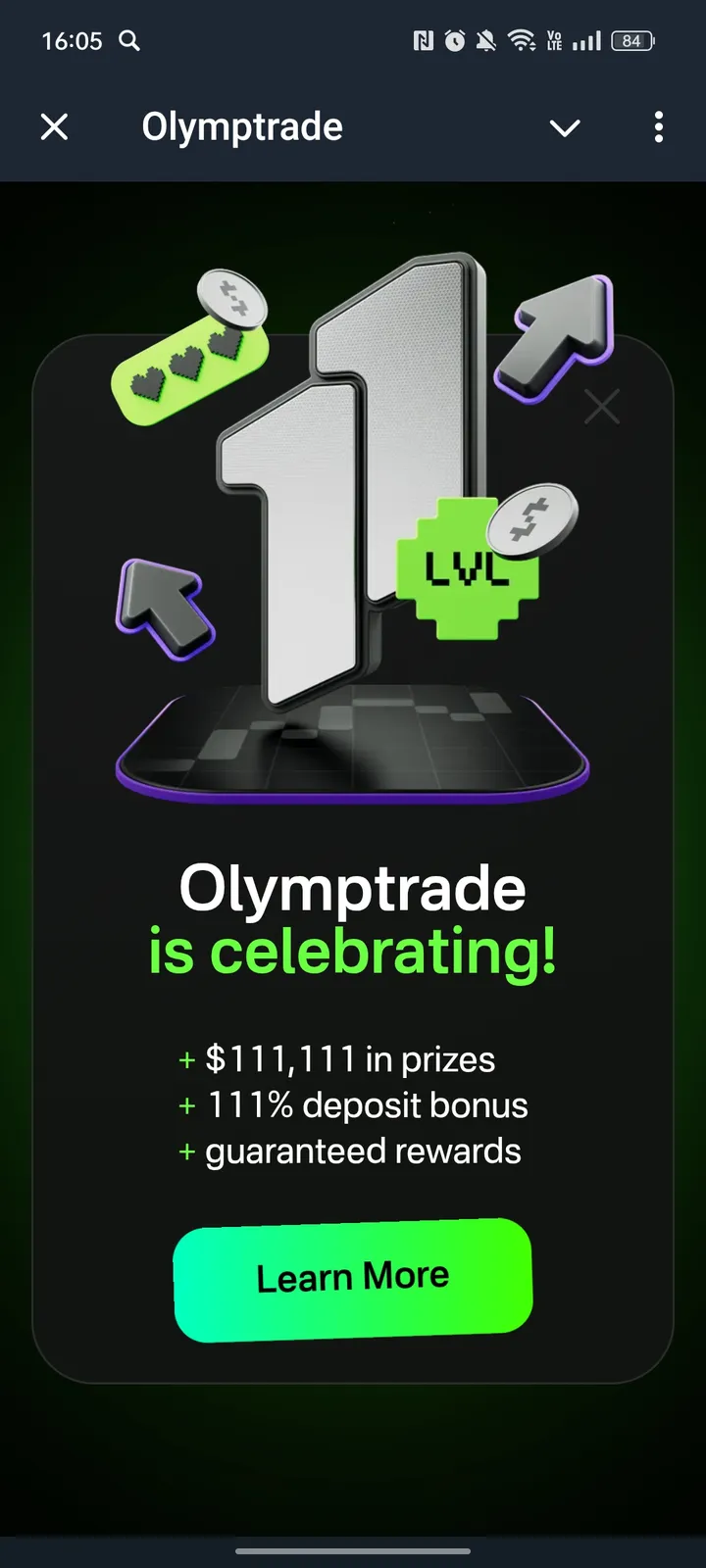This screenshot has height=1568, width=706.
Task: Tap the cellular signal strength icon
Action: [x=586, y=41]
